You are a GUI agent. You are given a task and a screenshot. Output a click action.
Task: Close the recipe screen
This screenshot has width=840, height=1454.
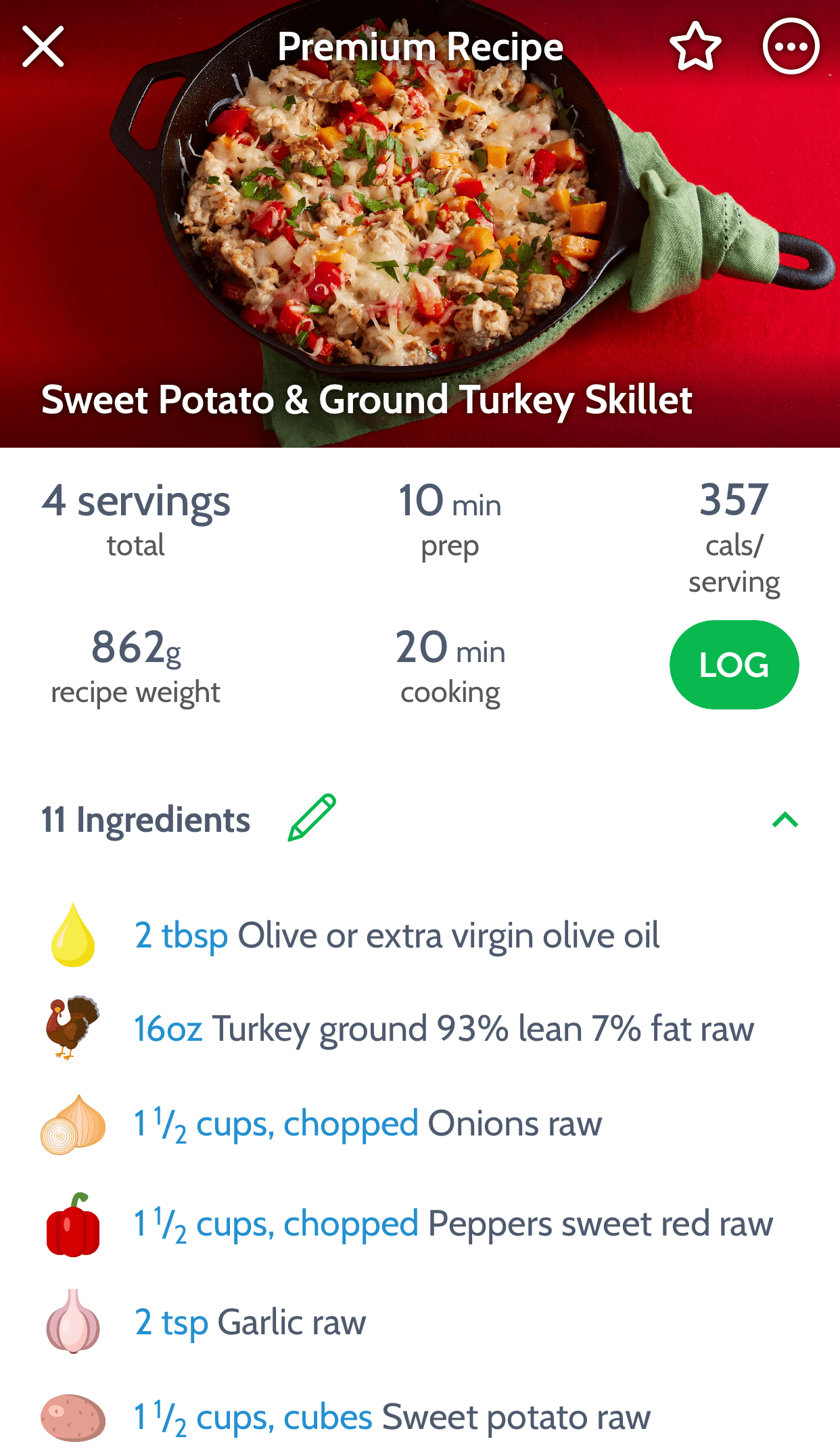tap(43, 47)
